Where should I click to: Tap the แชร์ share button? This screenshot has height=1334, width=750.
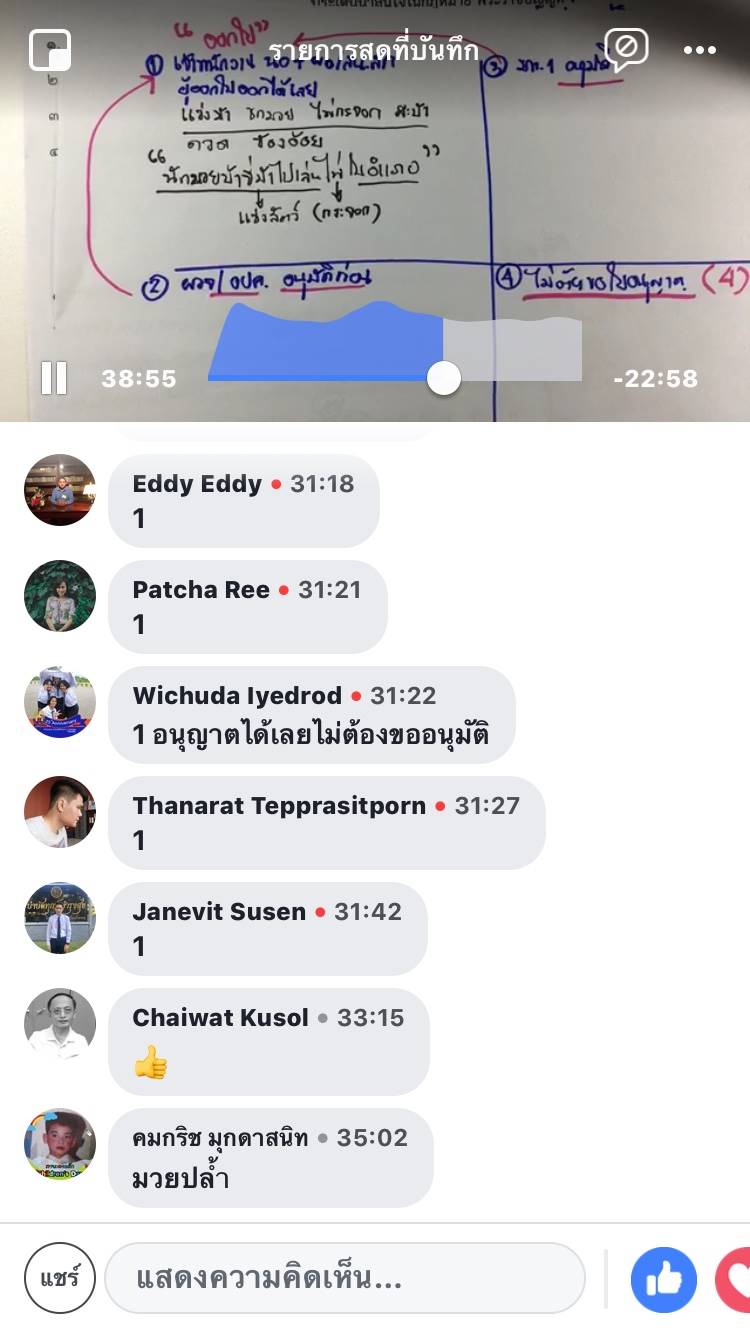[60, 1278]
